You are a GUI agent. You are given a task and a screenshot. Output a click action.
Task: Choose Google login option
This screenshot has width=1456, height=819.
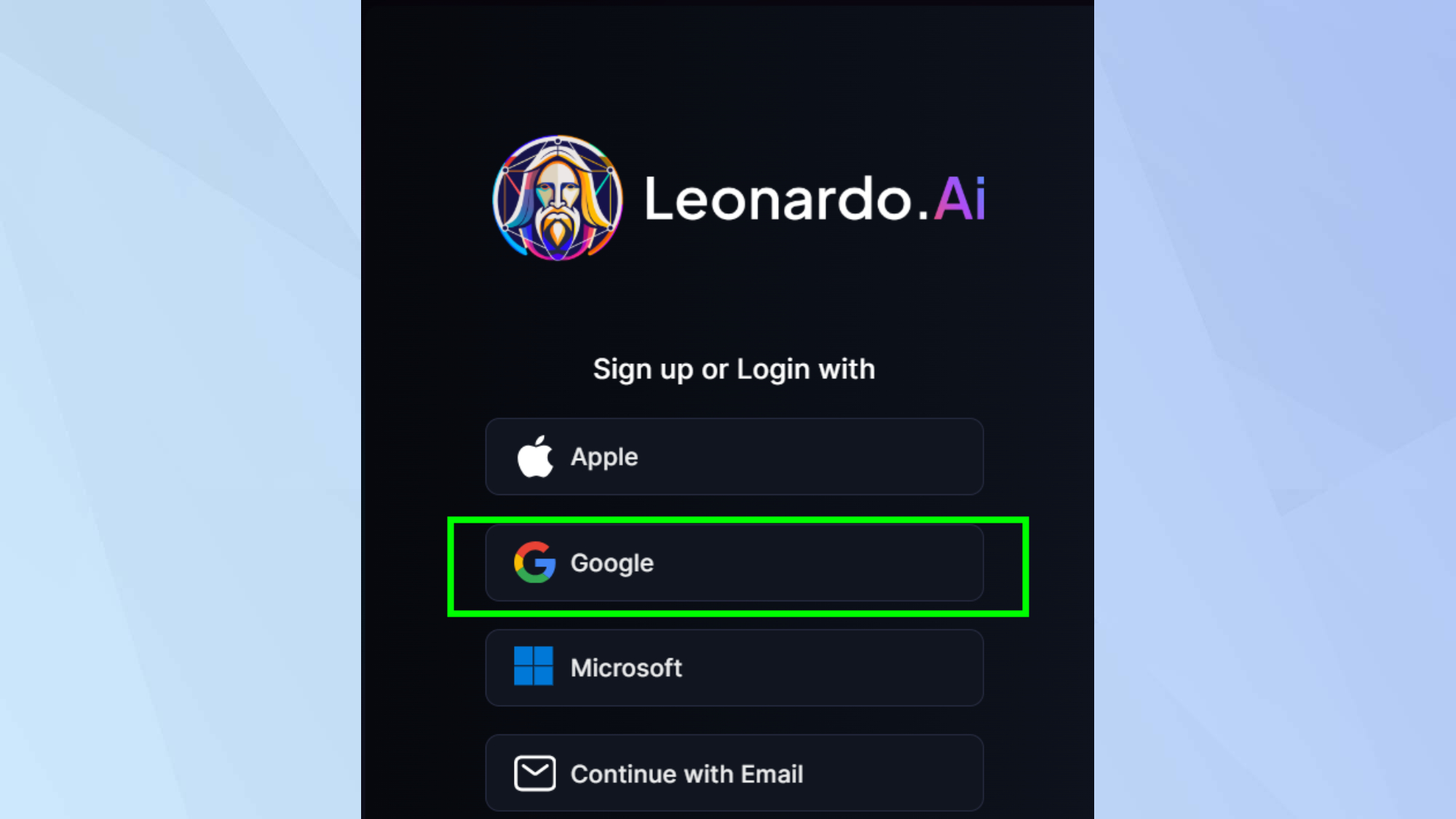(734, 563)
